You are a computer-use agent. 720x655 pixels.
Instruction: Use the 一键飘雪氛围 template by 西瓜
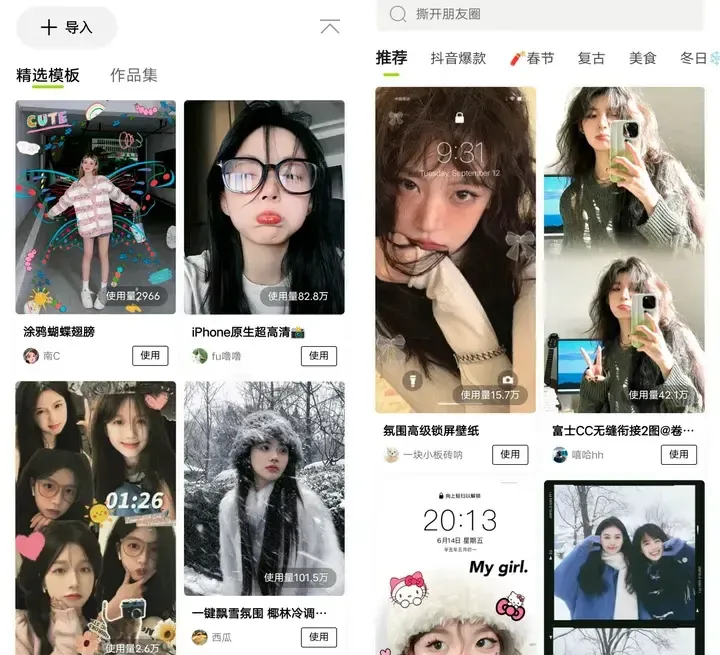(x=318, y=636)
